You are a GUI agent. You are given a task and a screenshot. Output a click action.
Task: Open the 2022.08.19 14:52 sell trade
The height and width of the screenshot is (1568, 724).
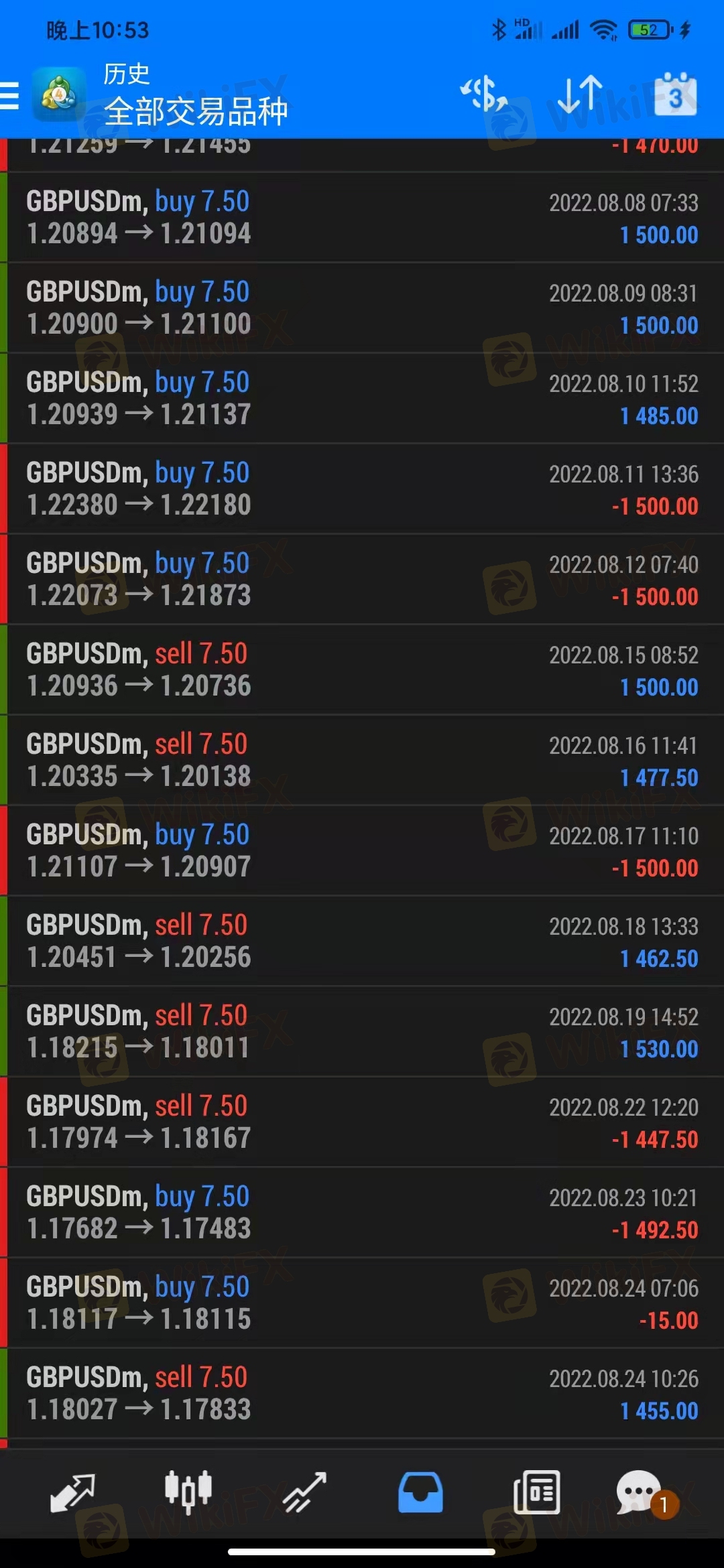coord(362,1032)
